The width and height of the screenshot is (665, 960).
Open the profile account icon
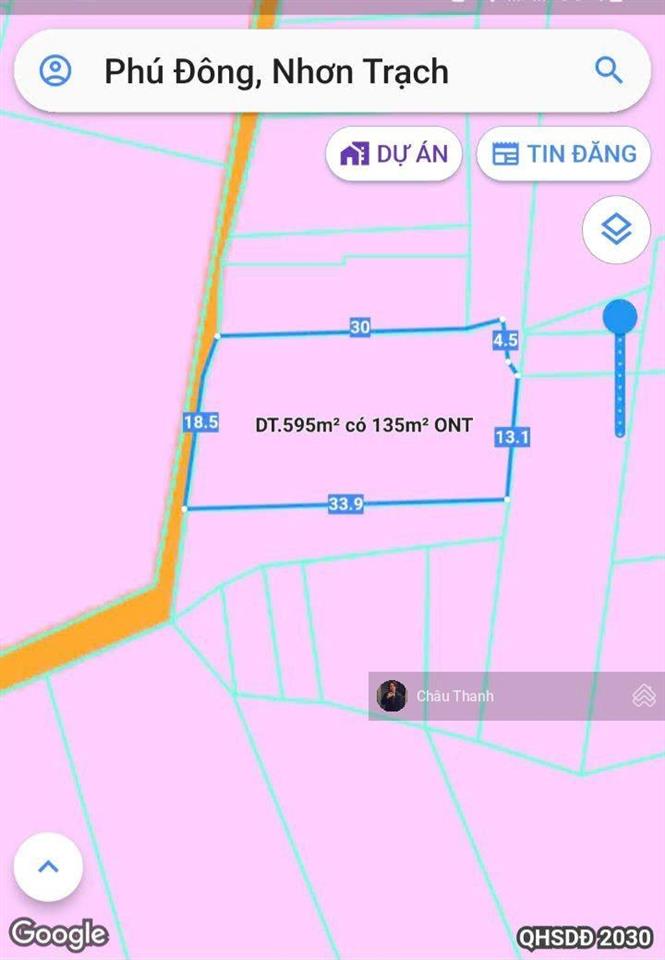(x=55, y=71)
